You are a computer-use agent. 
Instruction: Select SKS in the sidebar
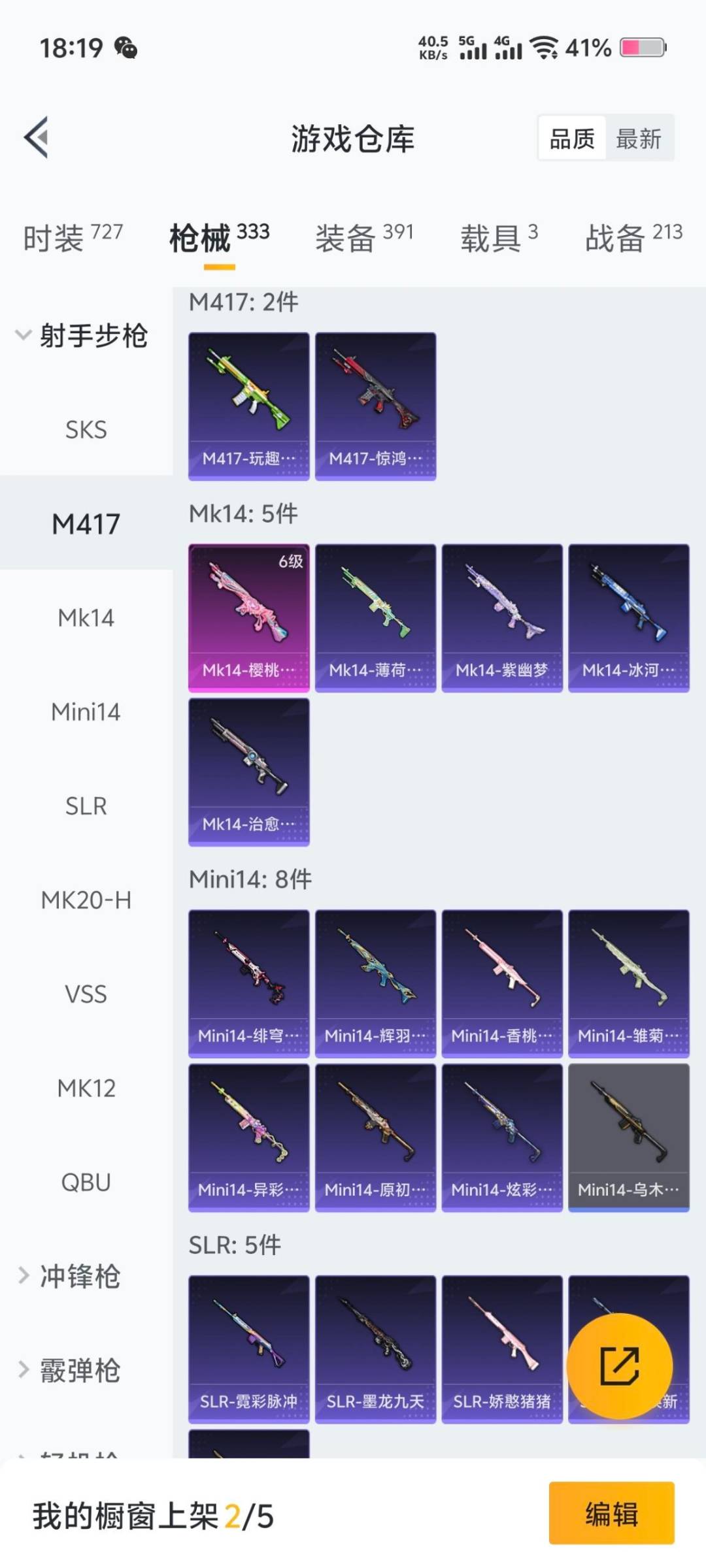pyautogui.click(x=86, y=430)
